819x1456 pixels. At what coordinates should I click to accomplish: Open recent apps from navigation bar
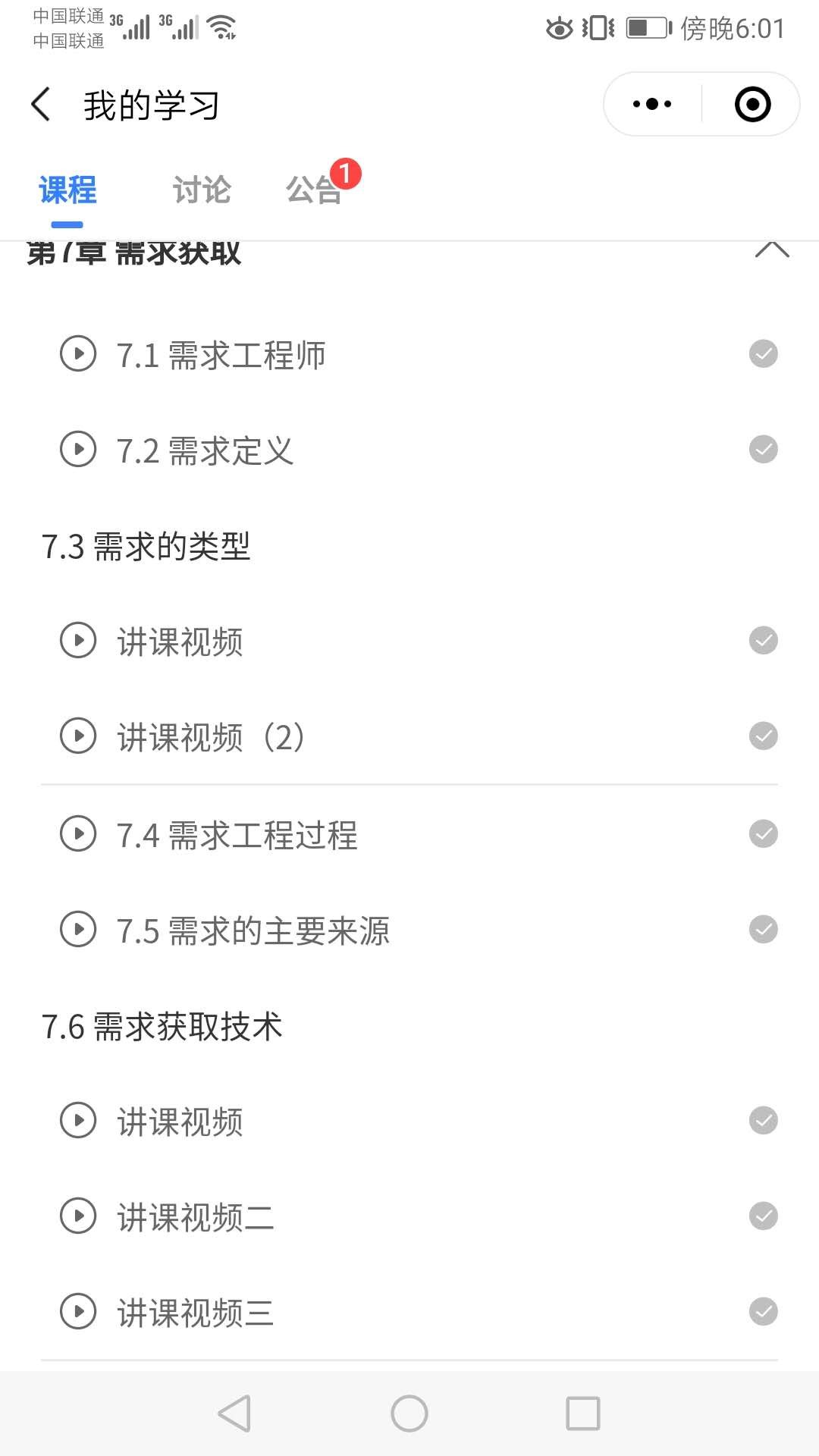click(x=583, y=1414)
